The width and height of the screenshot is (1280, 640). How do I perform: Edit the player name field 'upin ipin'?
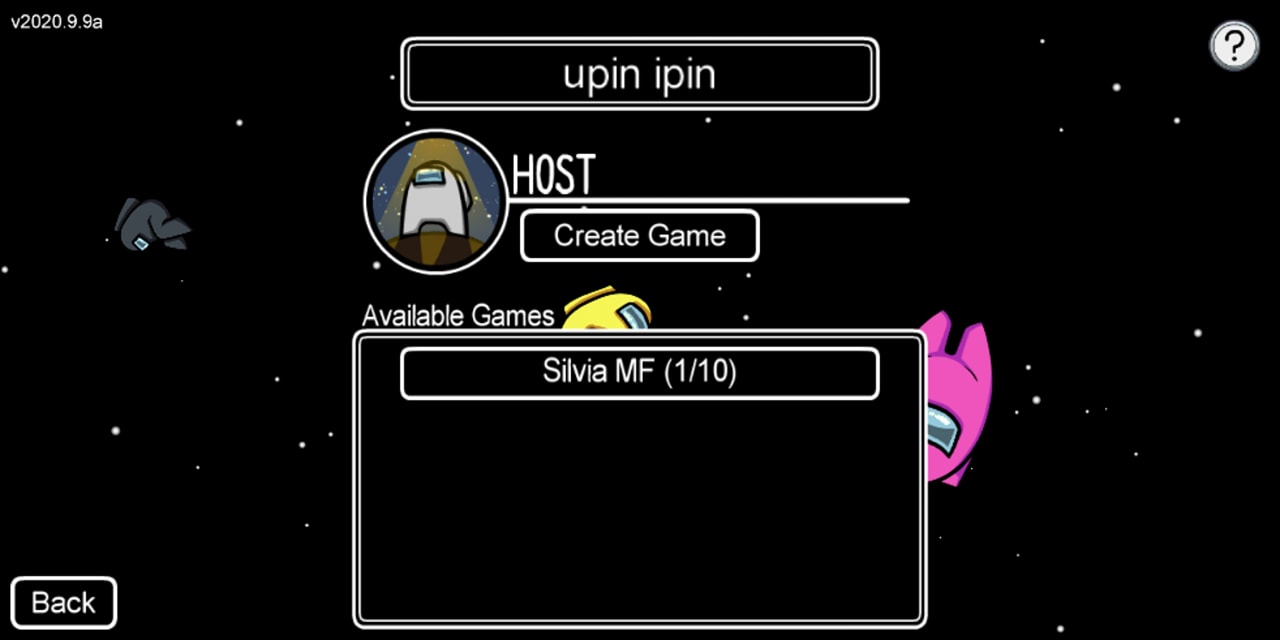pyautogui.click(x=639, y=74)
